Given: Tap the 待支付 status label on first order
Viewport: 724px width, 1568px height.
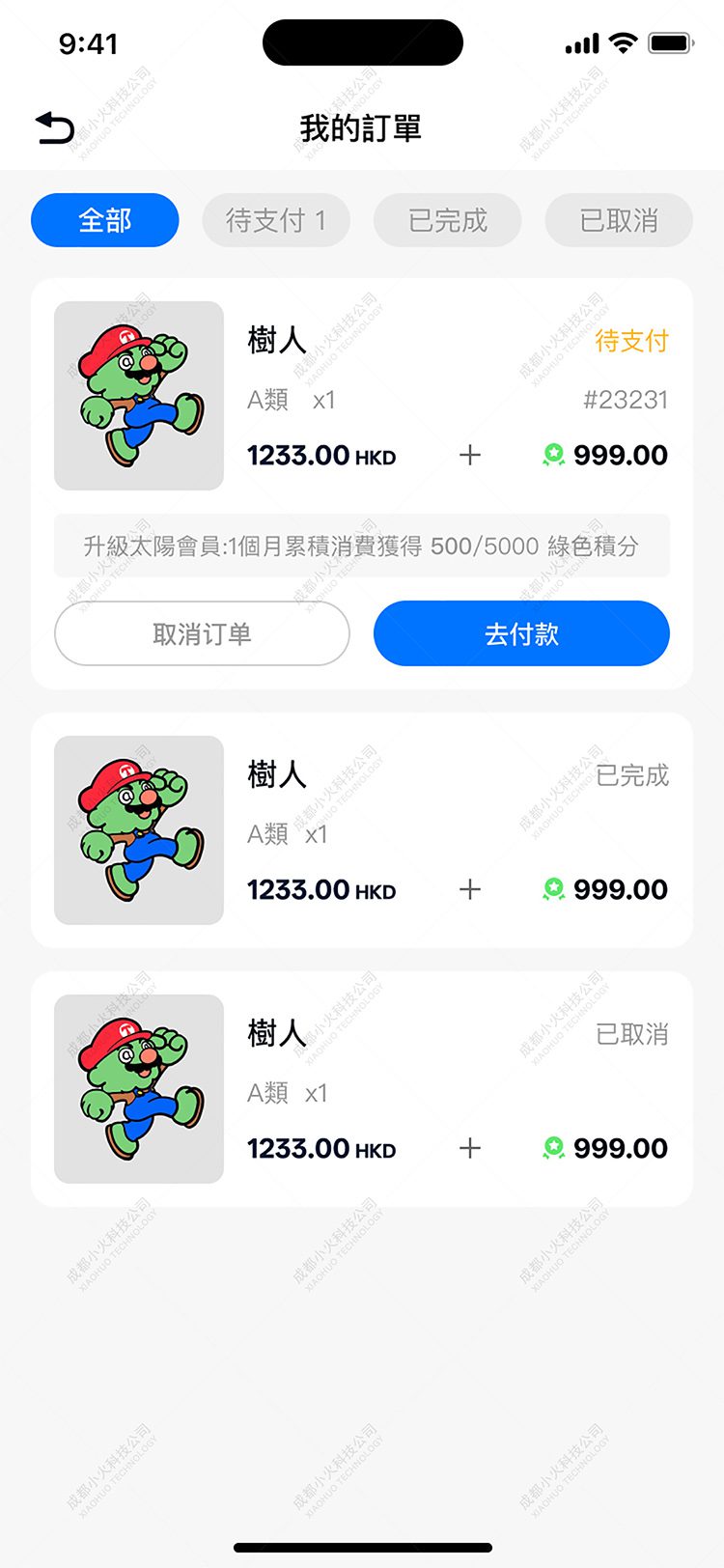Looking at the screenshot, I should tap(632, 343).
